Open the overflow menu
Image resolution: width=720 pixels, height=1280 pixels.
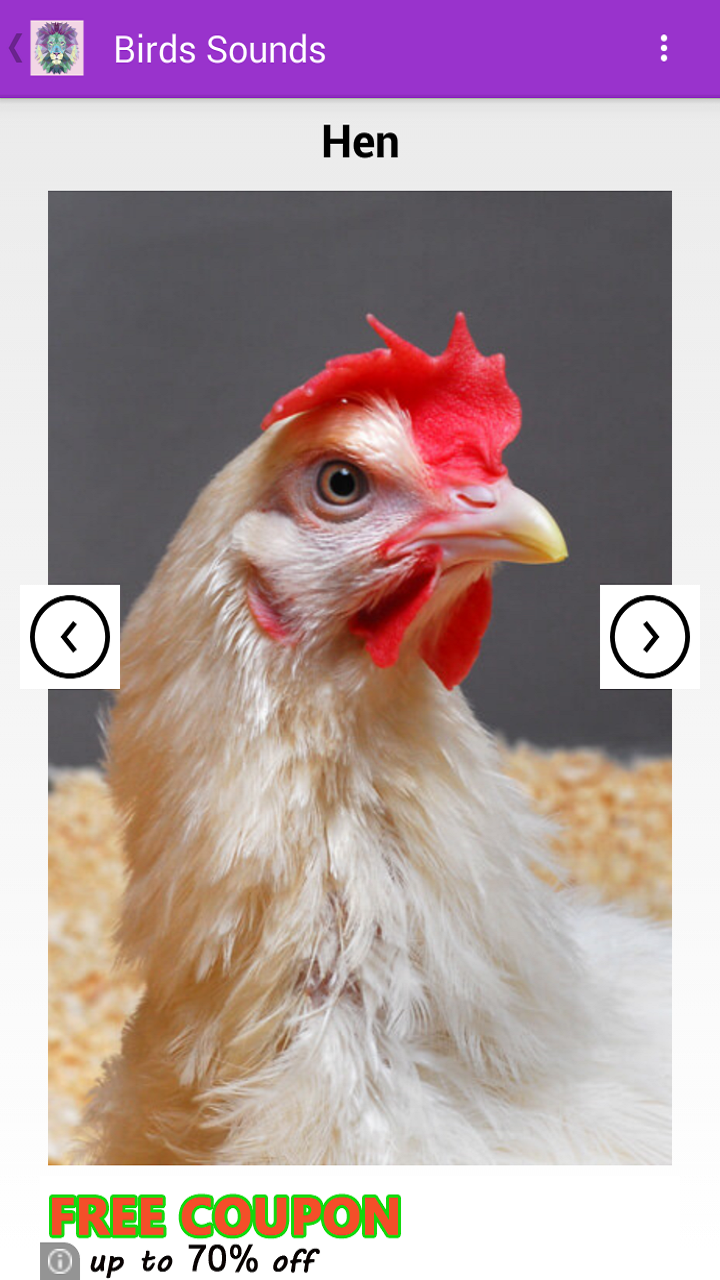(x=663, y=48)
